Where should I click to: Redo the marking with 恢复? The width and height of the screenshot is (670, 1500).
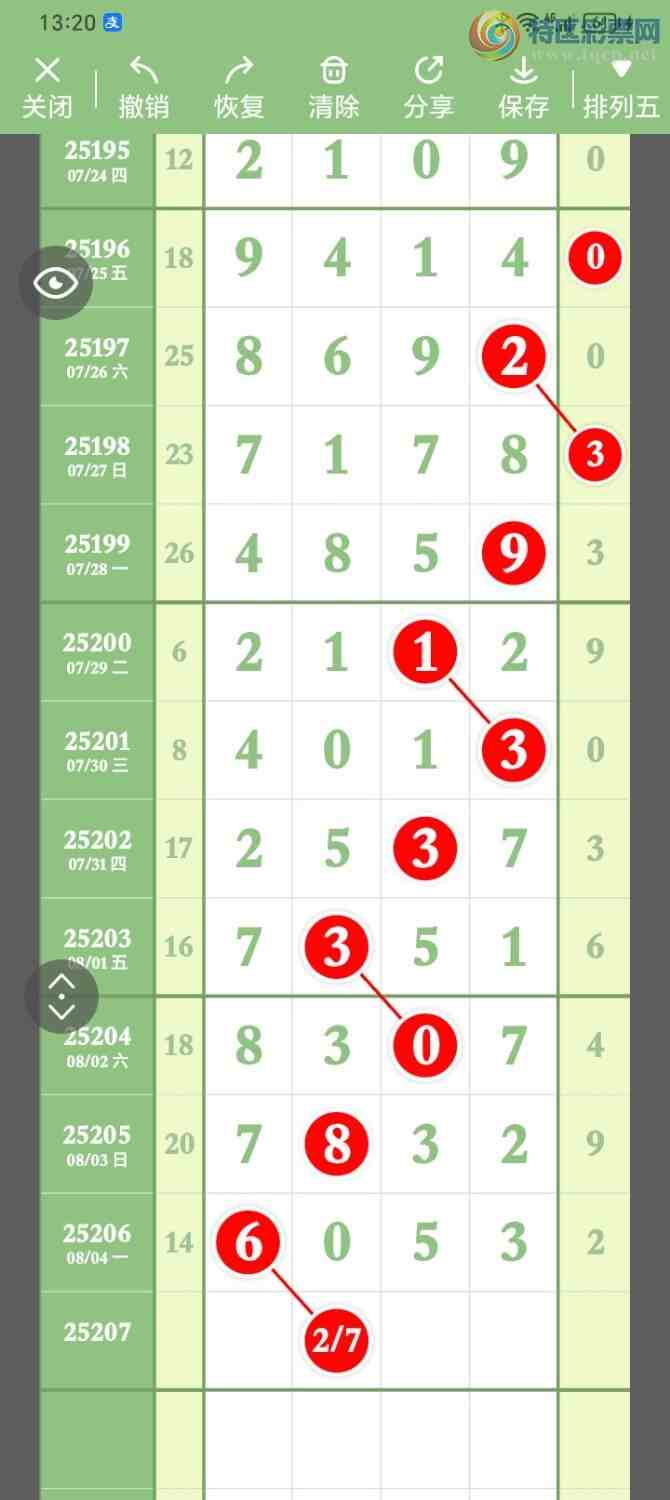(x=238, y=86)
